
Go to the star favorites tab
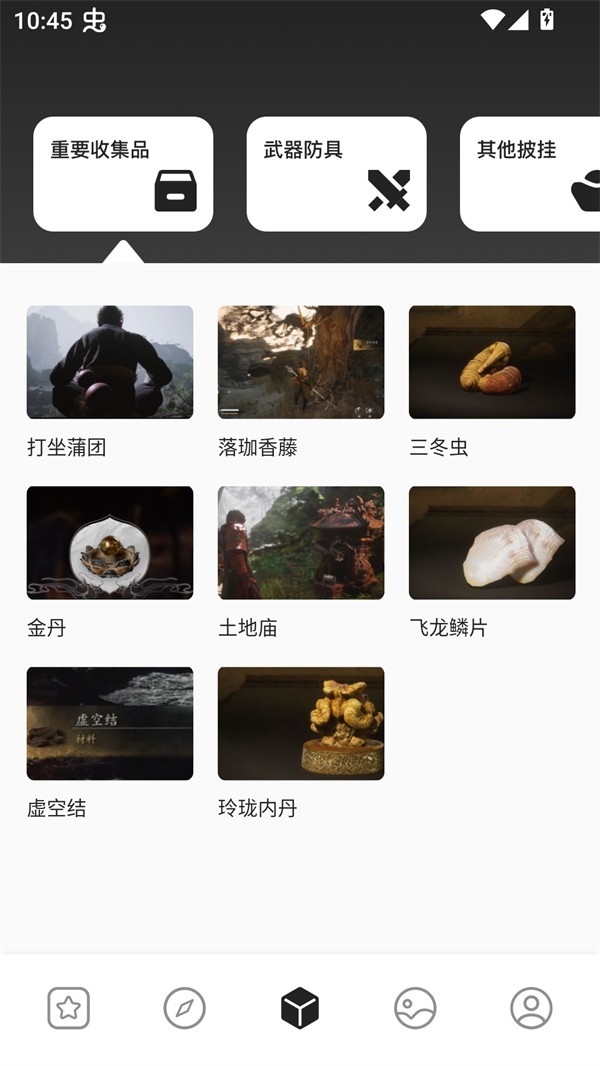tap(69, 1008)
